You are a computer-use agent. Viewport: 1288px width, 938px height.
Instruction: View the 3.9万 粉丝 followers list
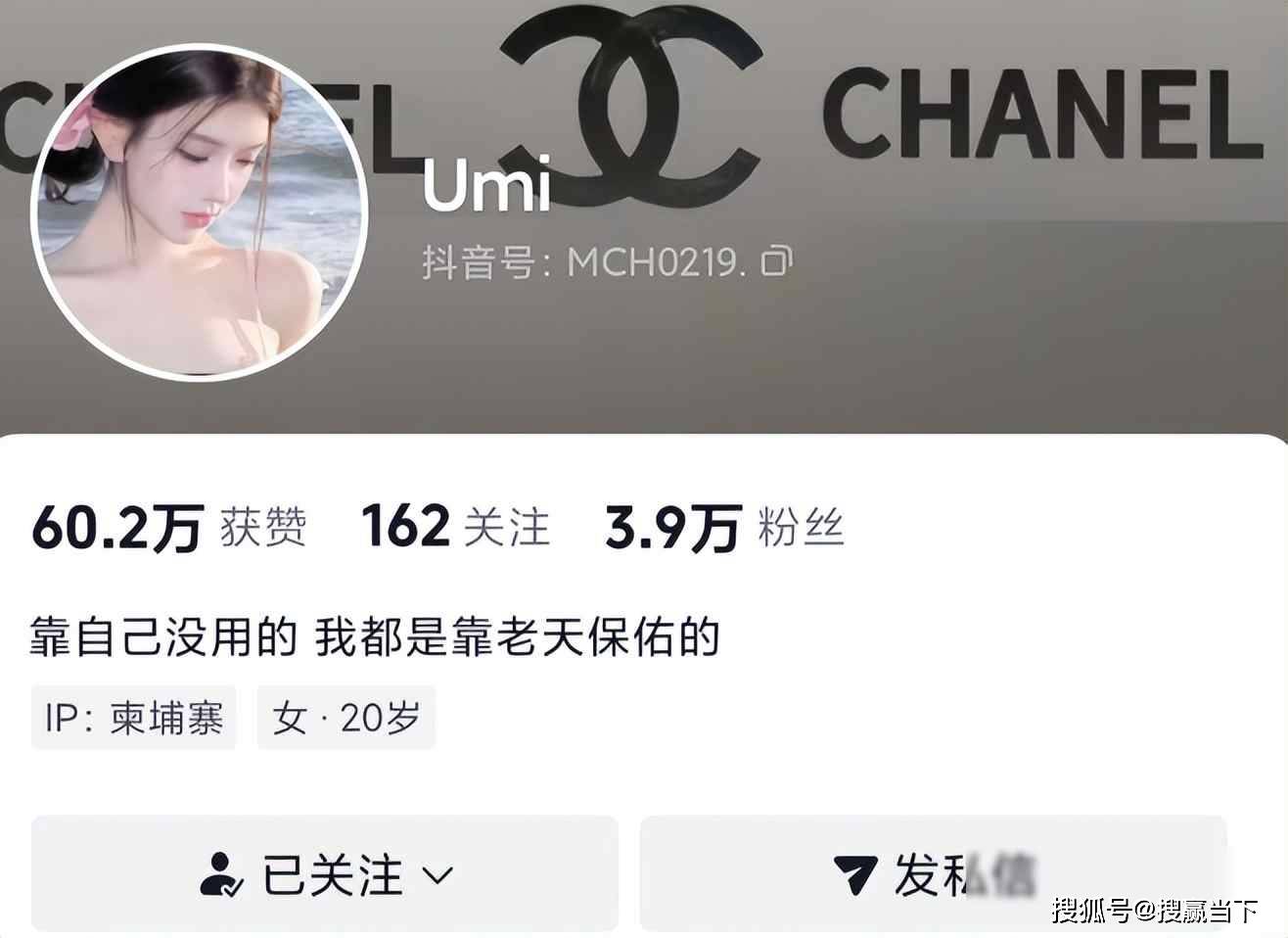click(724, 528)
